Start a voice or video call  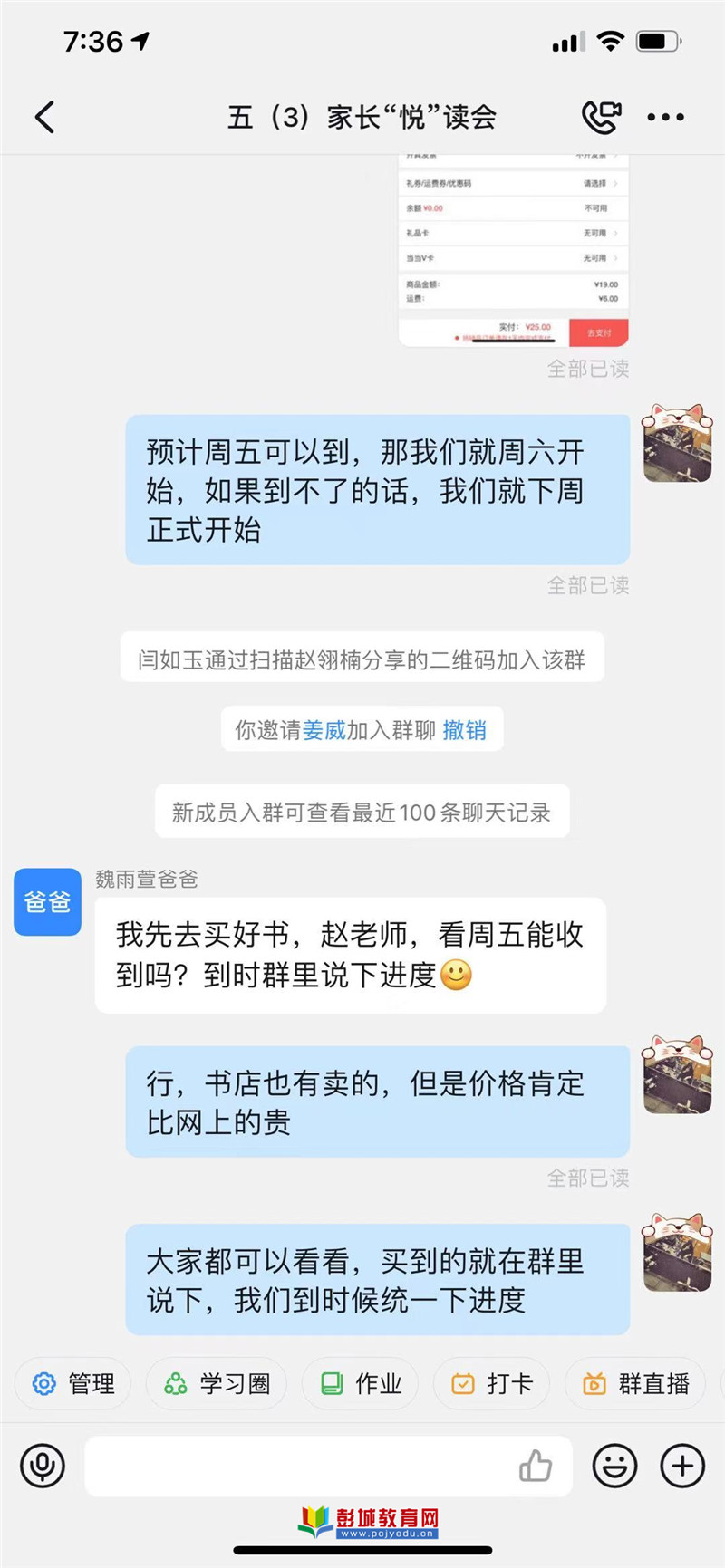601,117
